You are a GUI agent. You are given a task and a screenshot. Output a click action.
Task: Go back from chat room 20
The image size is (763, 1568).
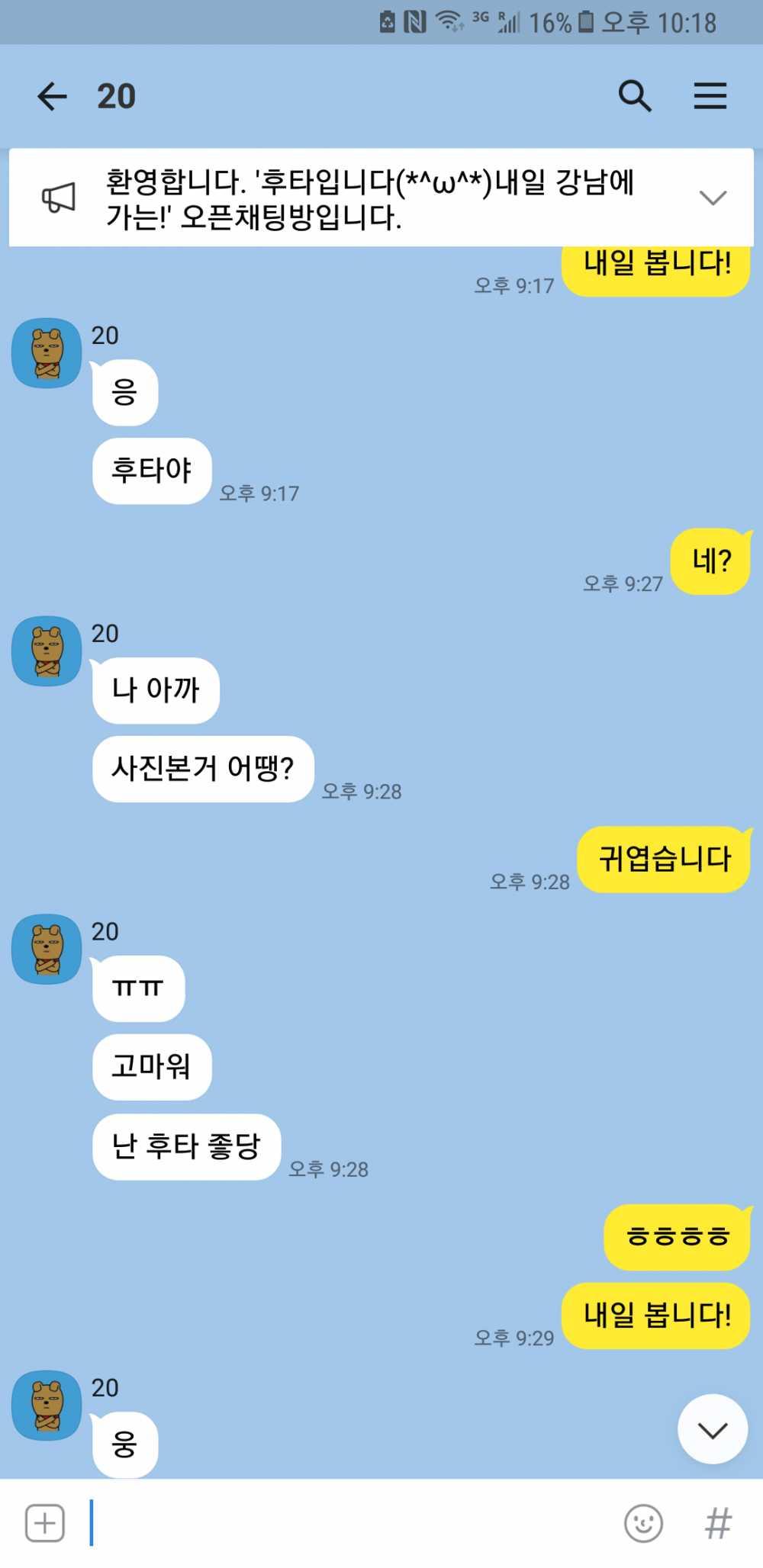pos(52,97)
